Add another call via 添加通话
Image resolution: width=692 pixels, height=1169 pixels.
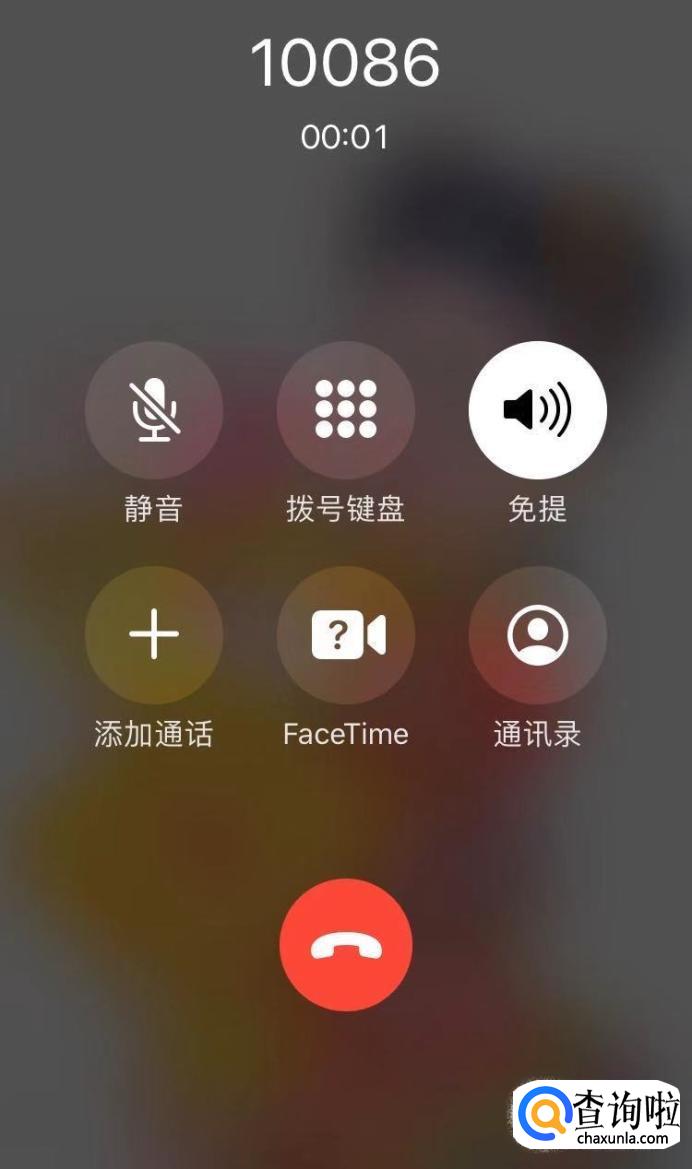[x=154, y=635]
